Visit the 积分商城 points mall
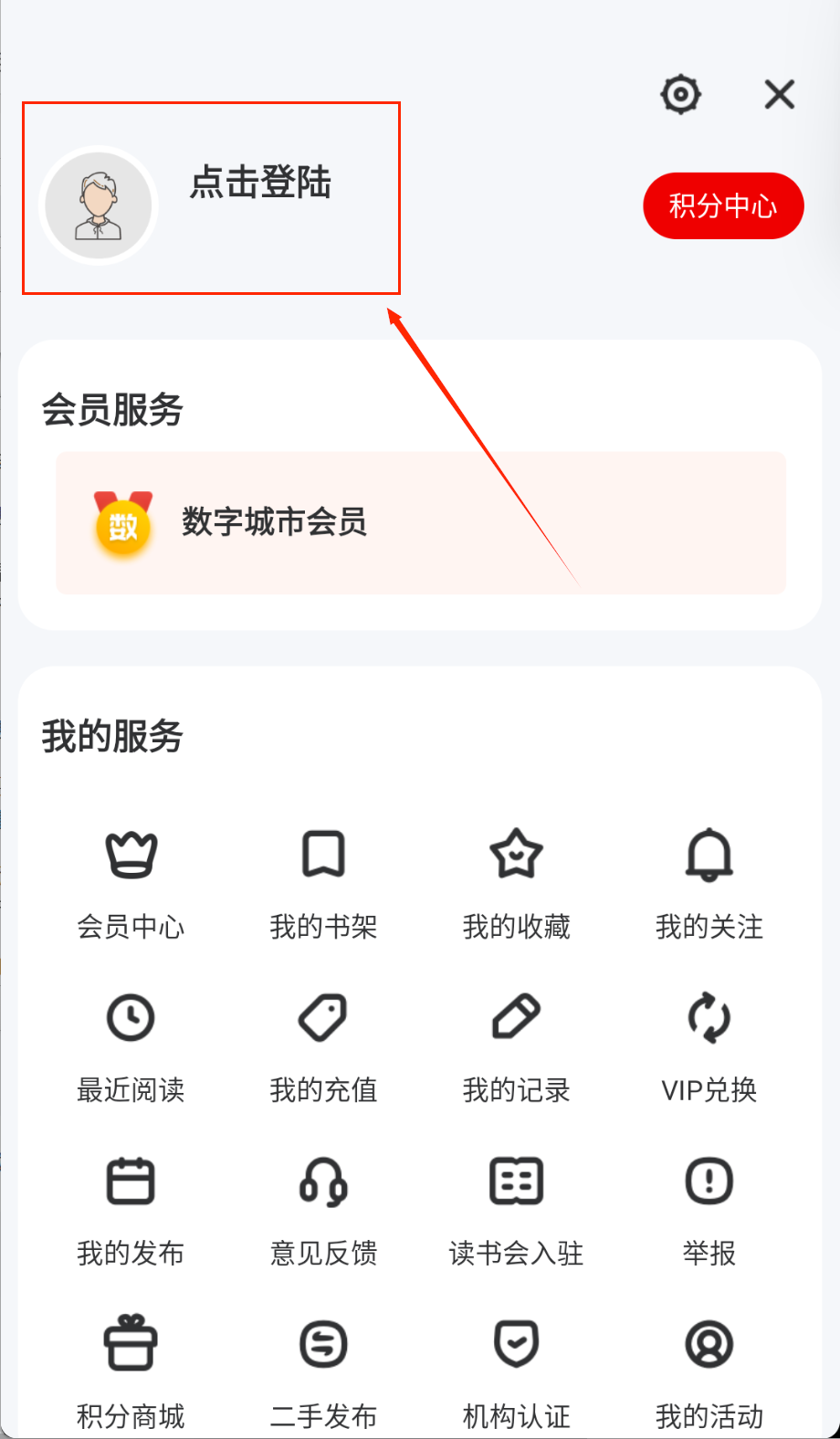840x1439 pixels. point(131,1370)
